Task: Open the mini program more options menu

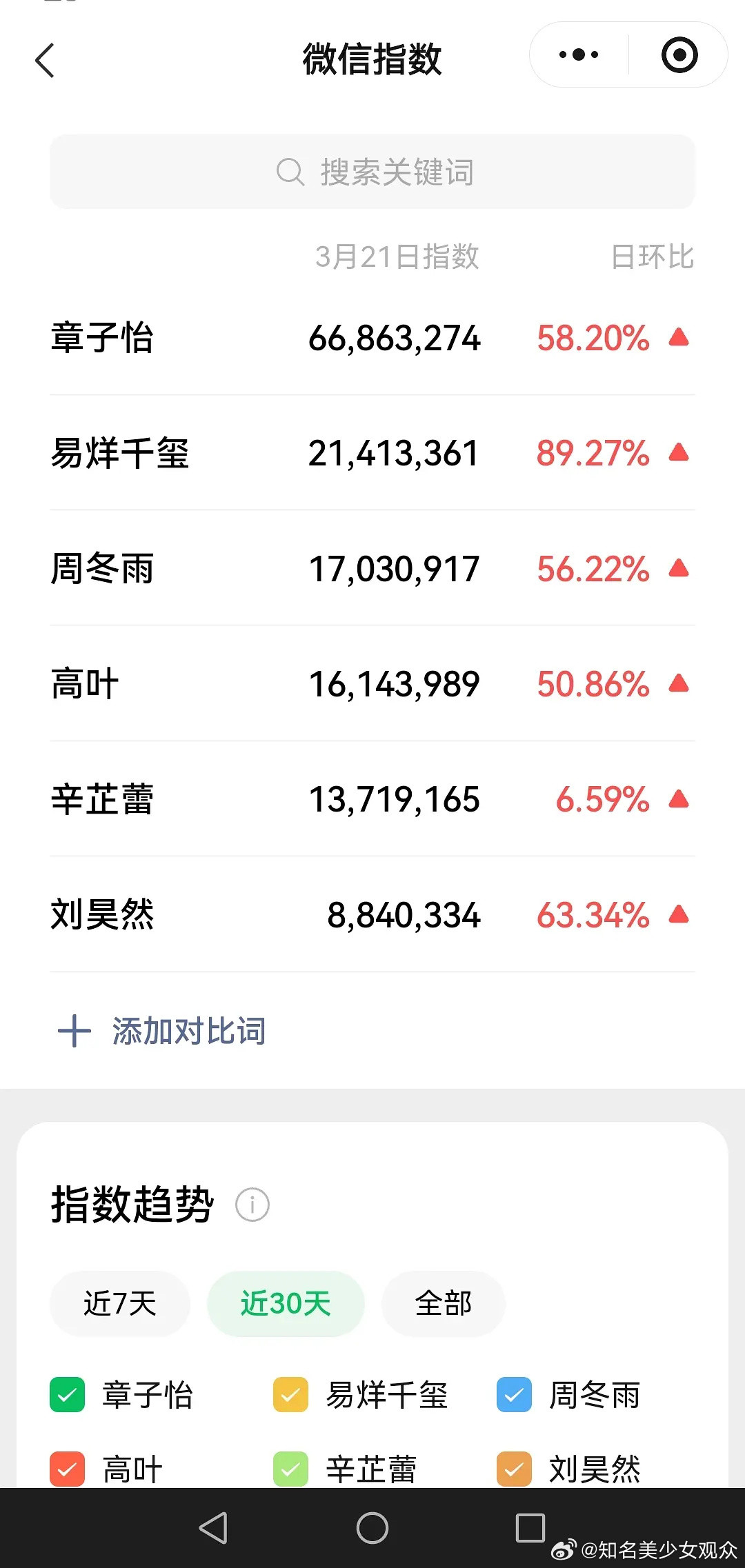Action: (x=578, y=55)
